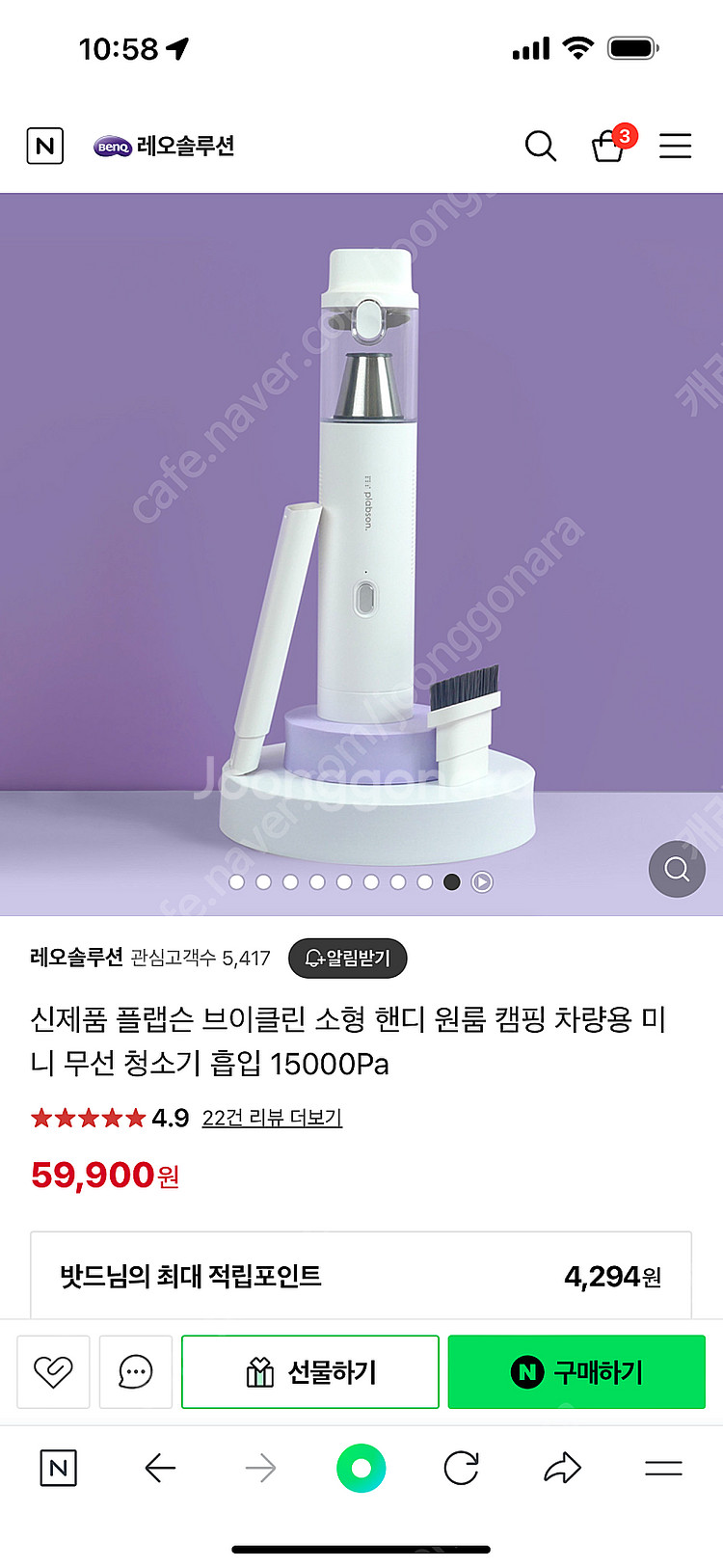
Task: Tap the green center browser button
Action: (x=361, y=1469)
